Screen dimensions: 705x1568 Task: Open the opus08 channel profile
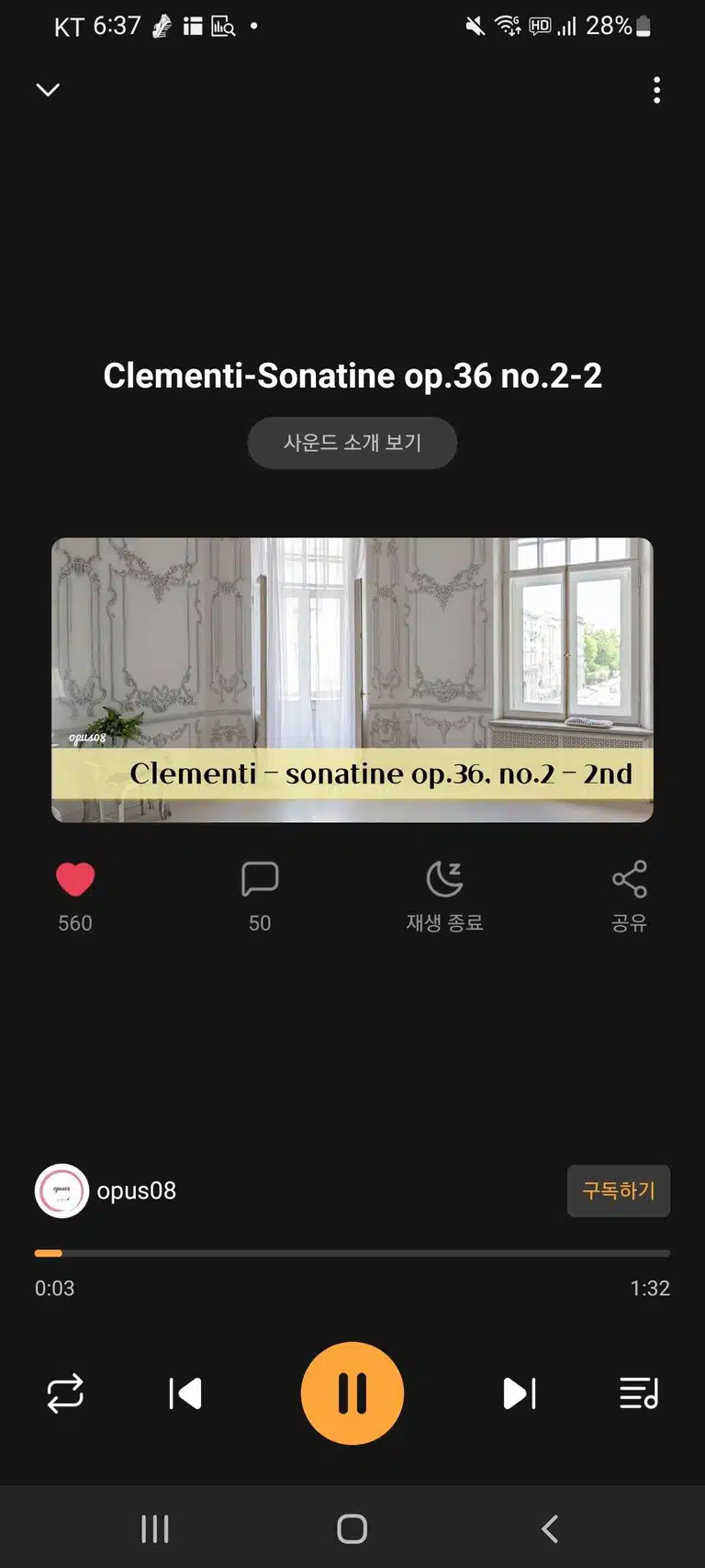coord(106,1191)
